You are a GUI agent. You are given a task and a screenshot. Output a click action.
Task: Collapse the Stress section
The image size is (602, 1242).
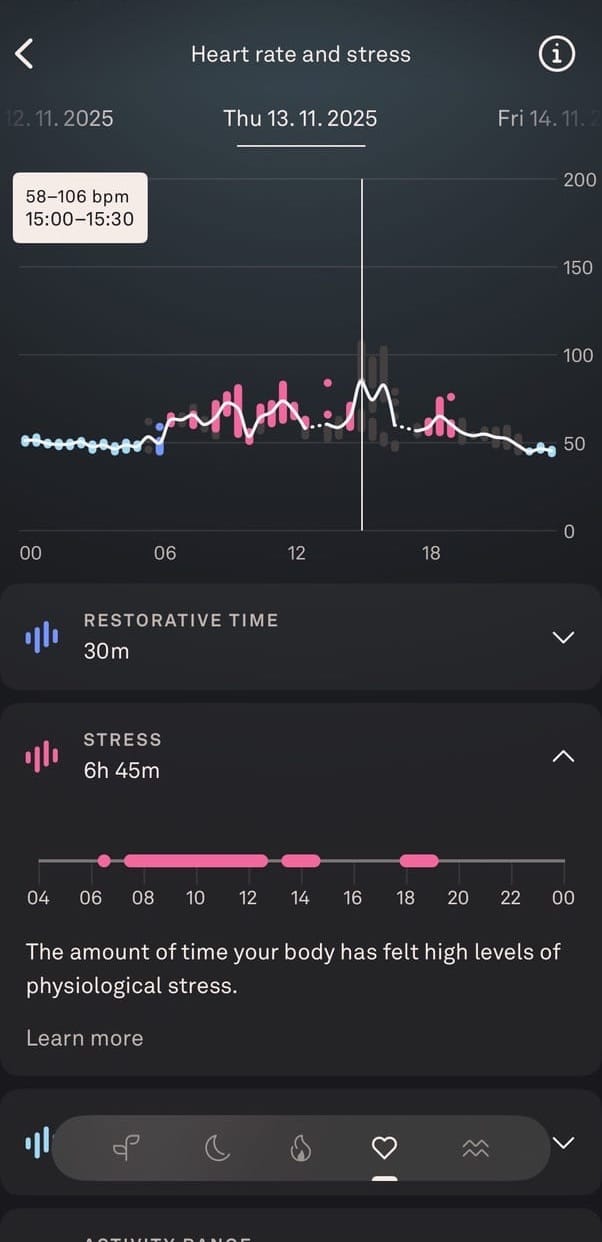point(563,757)
